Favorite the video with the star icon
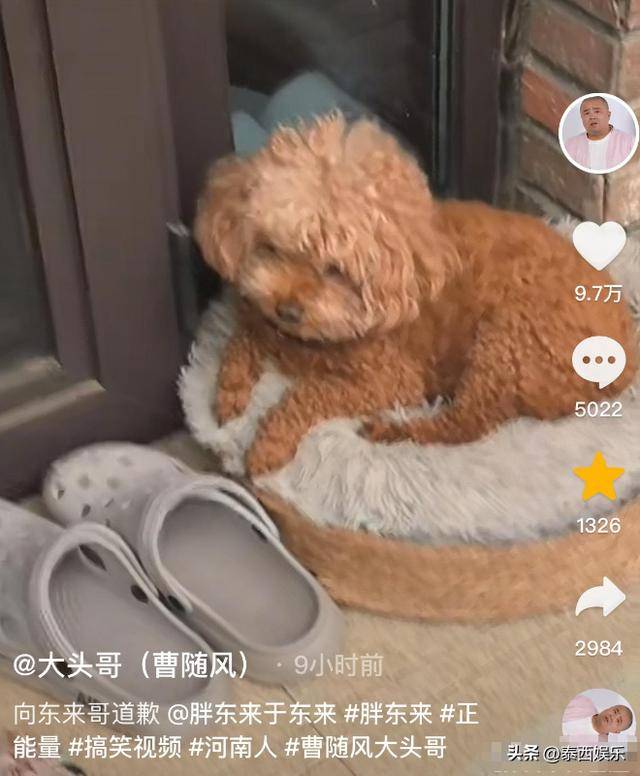Screen dimensions: 640x776 point(598,478)
